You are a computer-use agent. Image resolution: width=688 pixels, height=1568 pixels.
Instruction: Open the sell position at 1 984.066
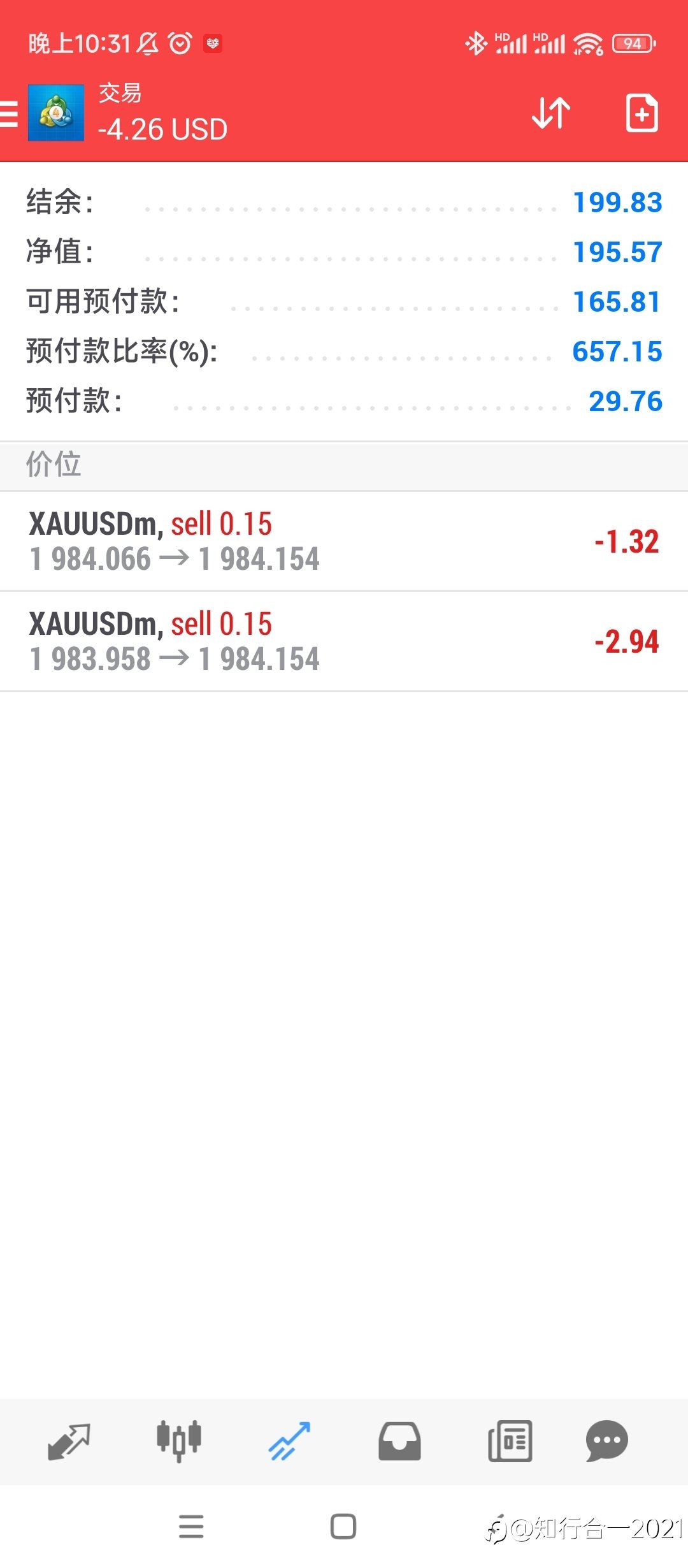tap(344, 541)
